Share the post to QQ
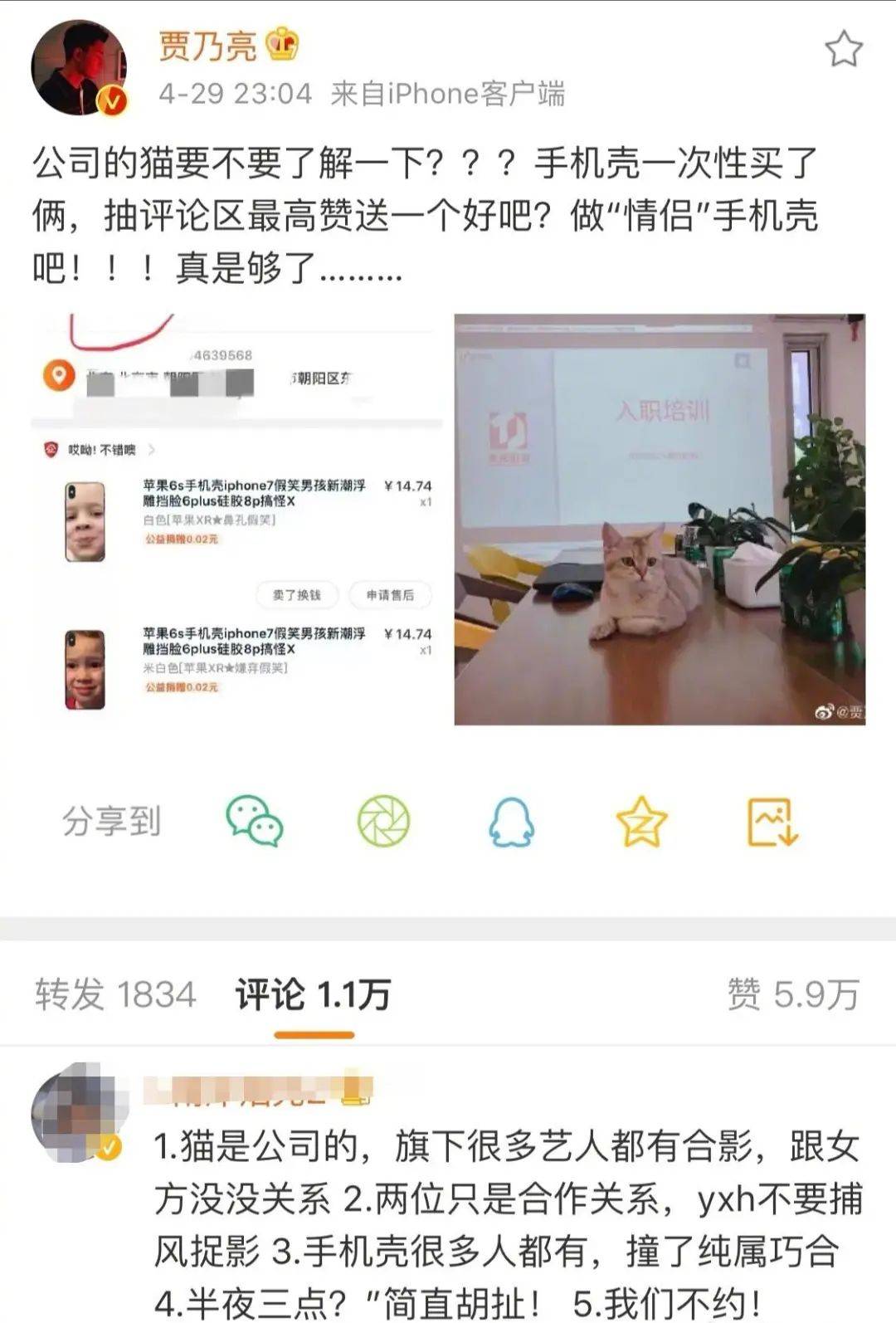Screen dimensions: 896x1323 click(x=511, y=822)
